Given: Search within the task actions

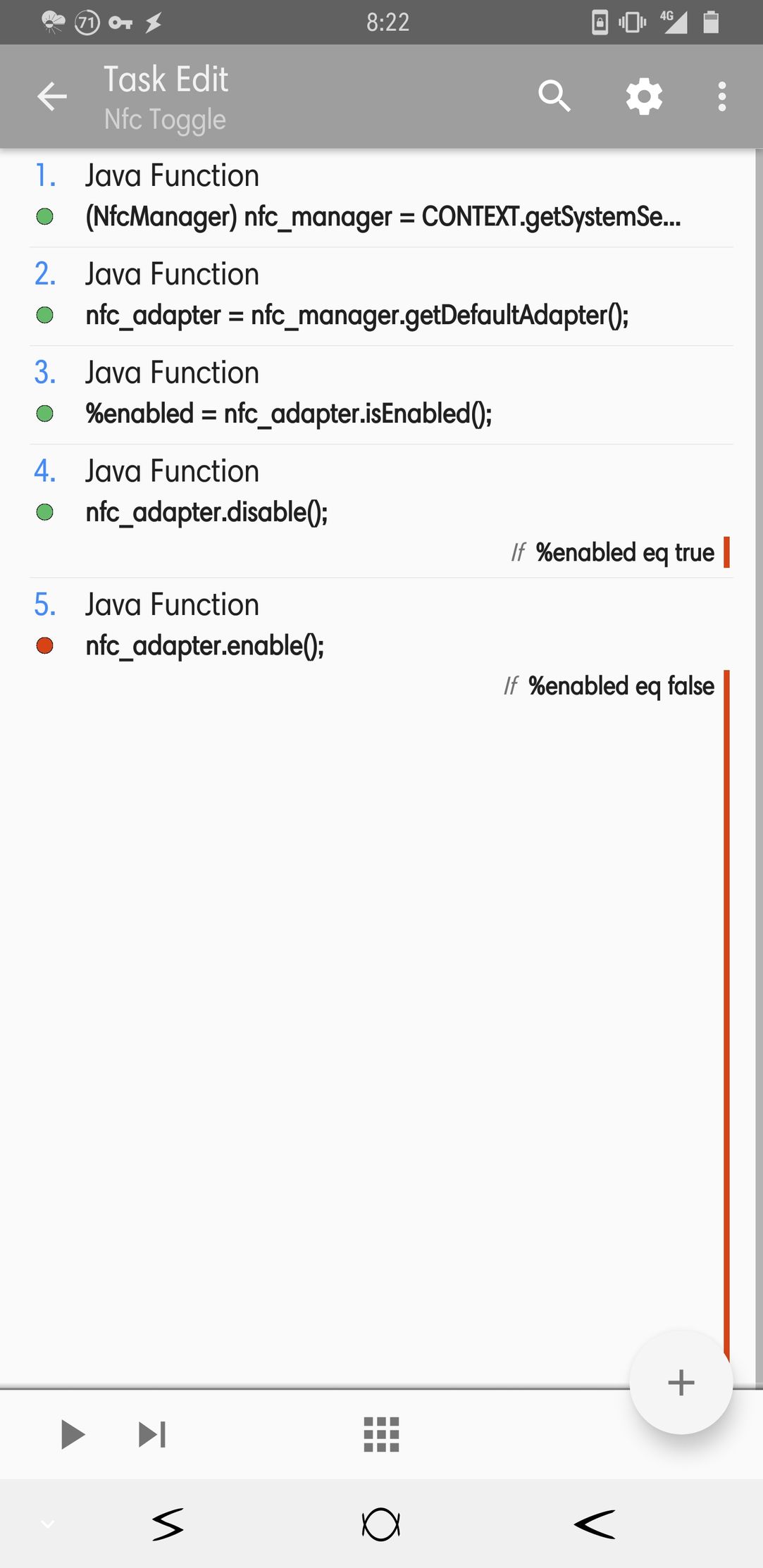Looking at the screenshot, I should tap(554, 97).
